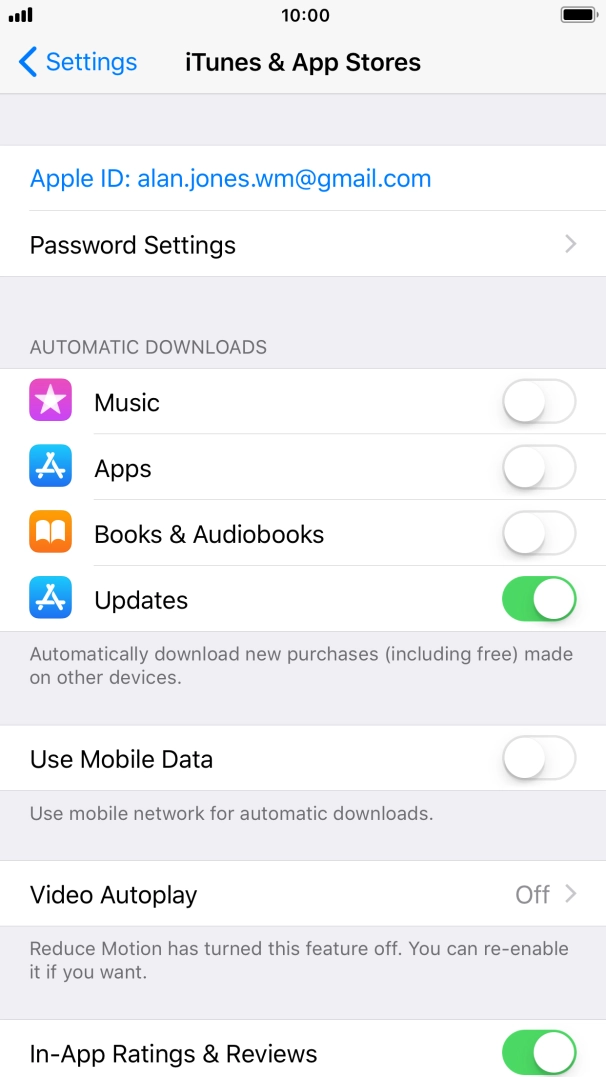Turn off In-App Ratings & Reviews

[538, 1053]
